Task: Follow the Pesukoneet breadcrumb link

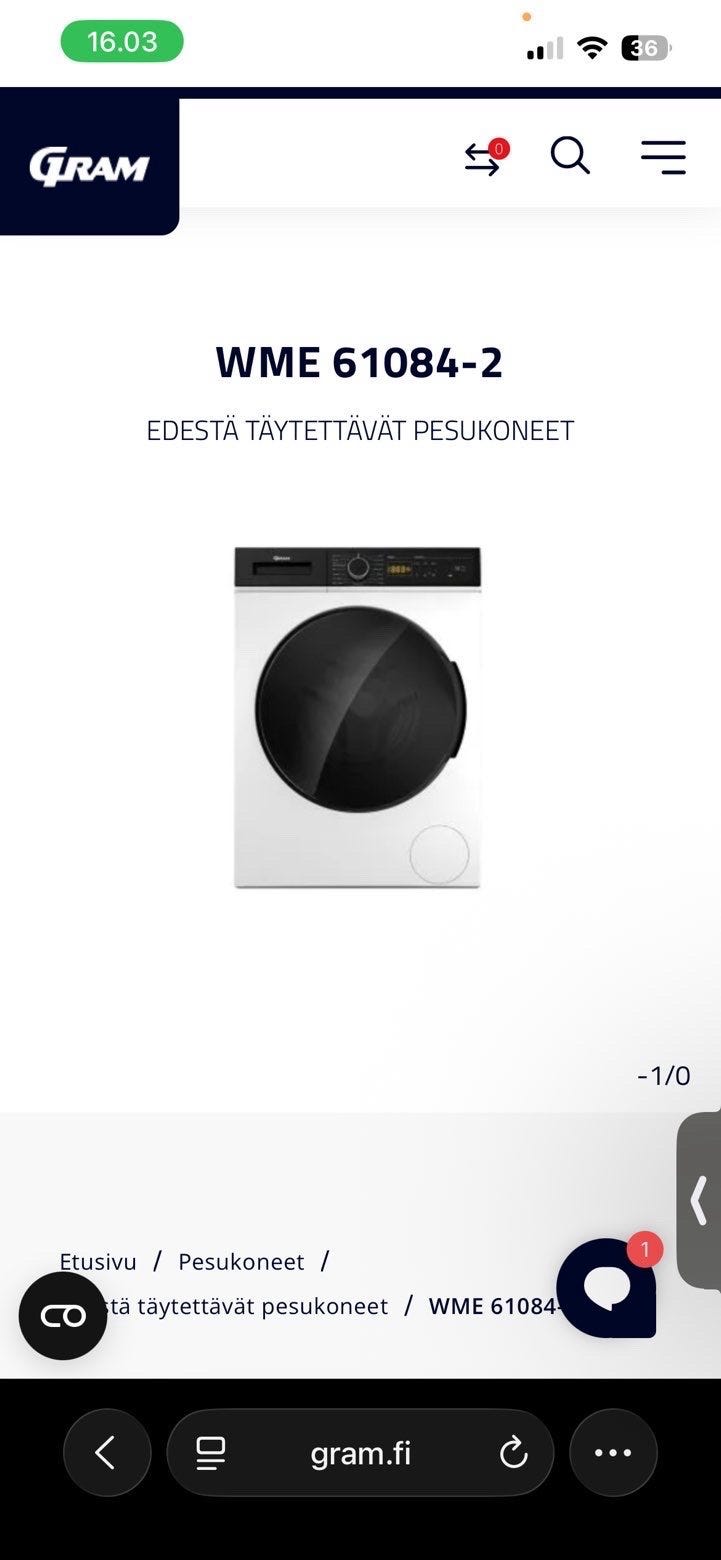Action: tap(241, 1261)
